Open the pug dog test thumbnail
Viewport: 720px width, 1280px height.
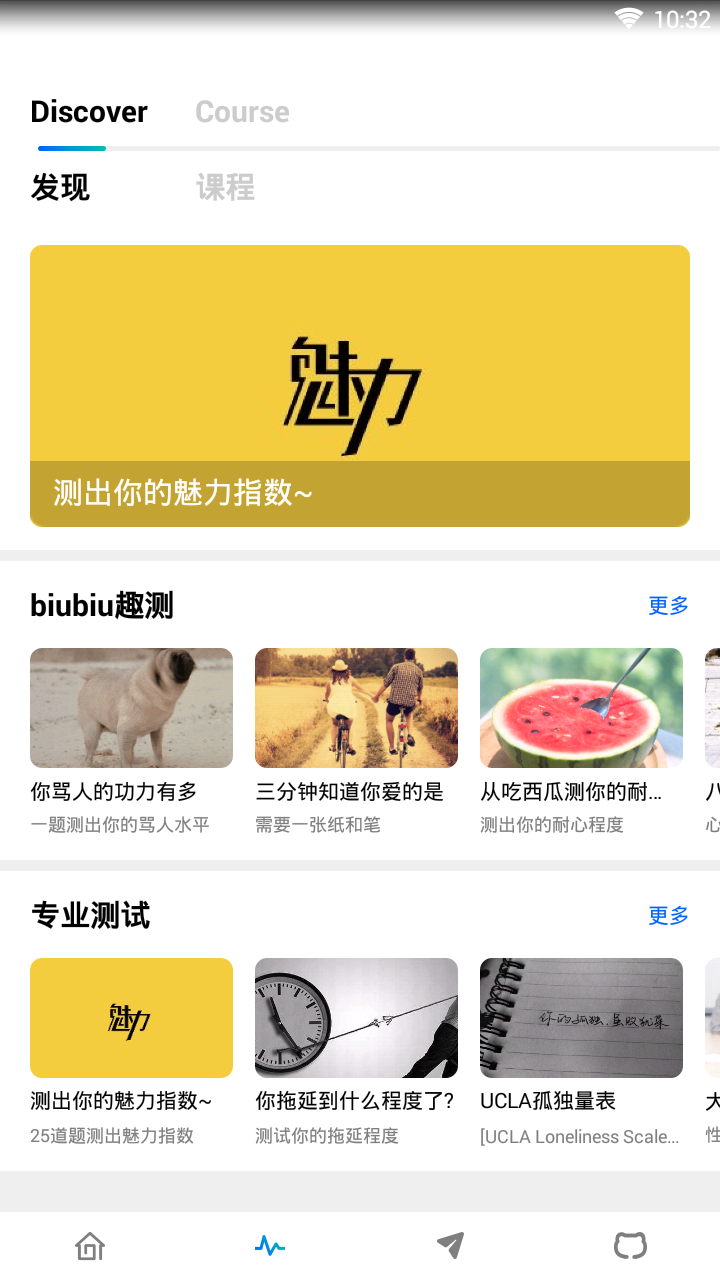pyautogui.click(x=131, y=707)
